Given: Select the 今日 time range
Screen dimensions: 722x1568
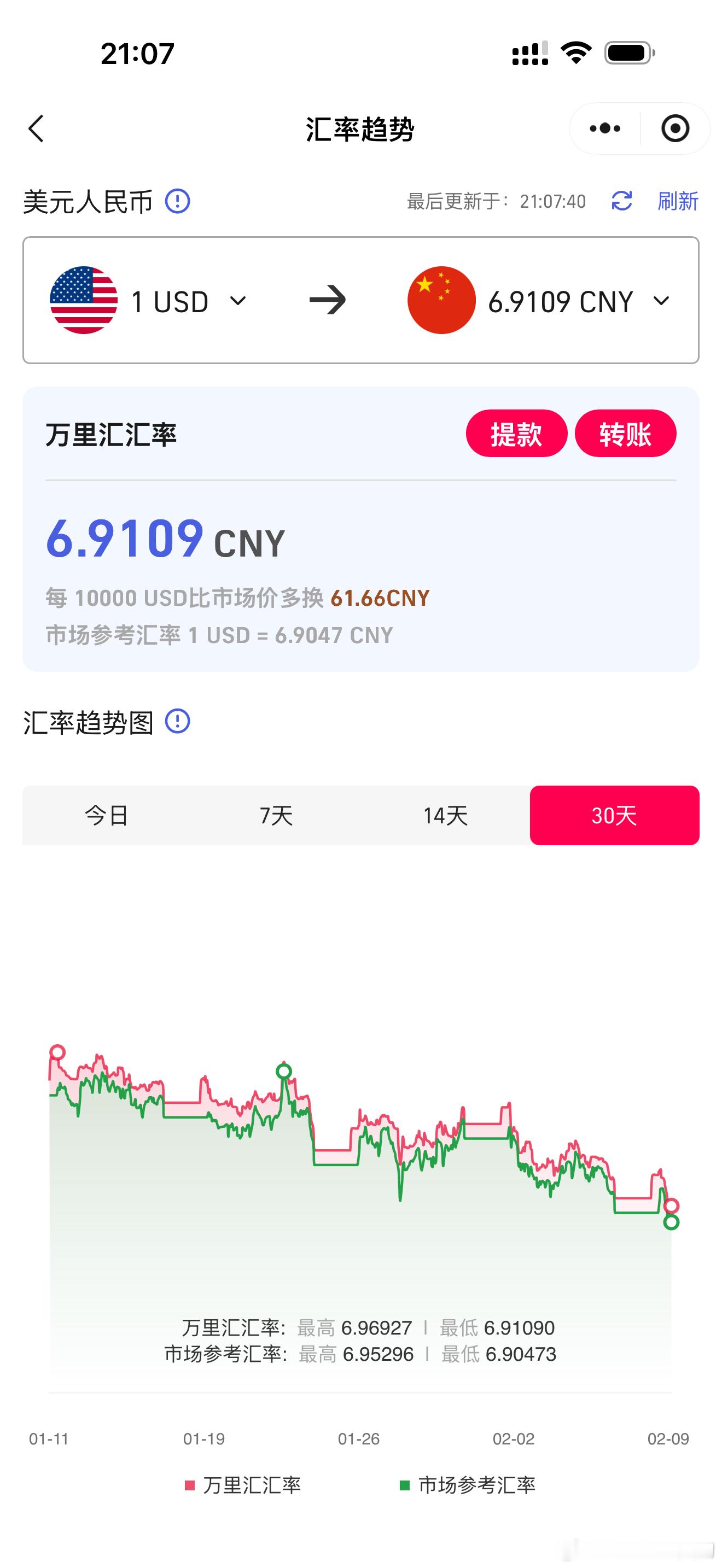Looking at the screenshot, I should tap(108, 816).
